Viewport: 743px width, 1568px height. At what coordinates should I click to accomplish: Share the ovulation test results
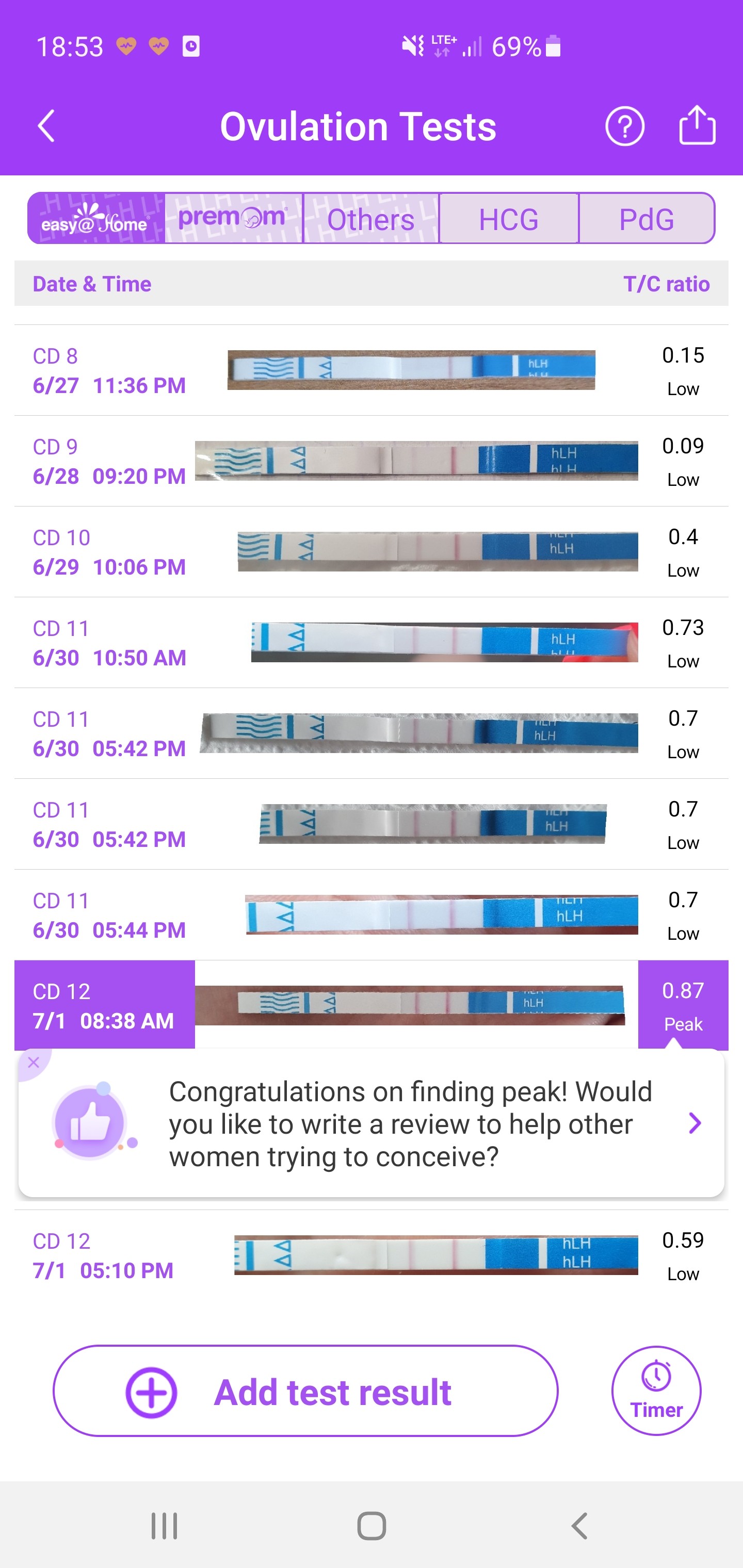pos(697,125)
